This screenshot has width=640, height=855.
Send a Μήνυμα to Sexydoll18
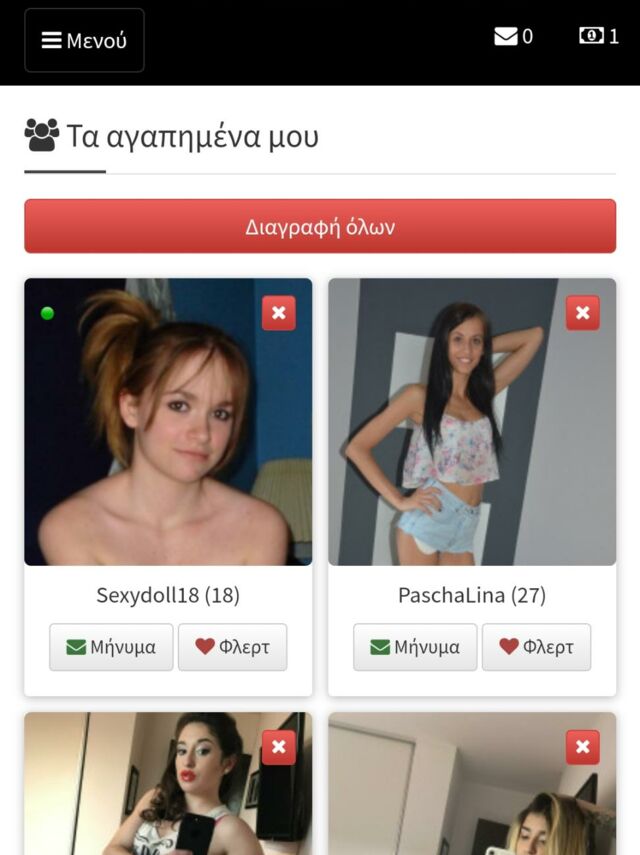coord(111,647)
